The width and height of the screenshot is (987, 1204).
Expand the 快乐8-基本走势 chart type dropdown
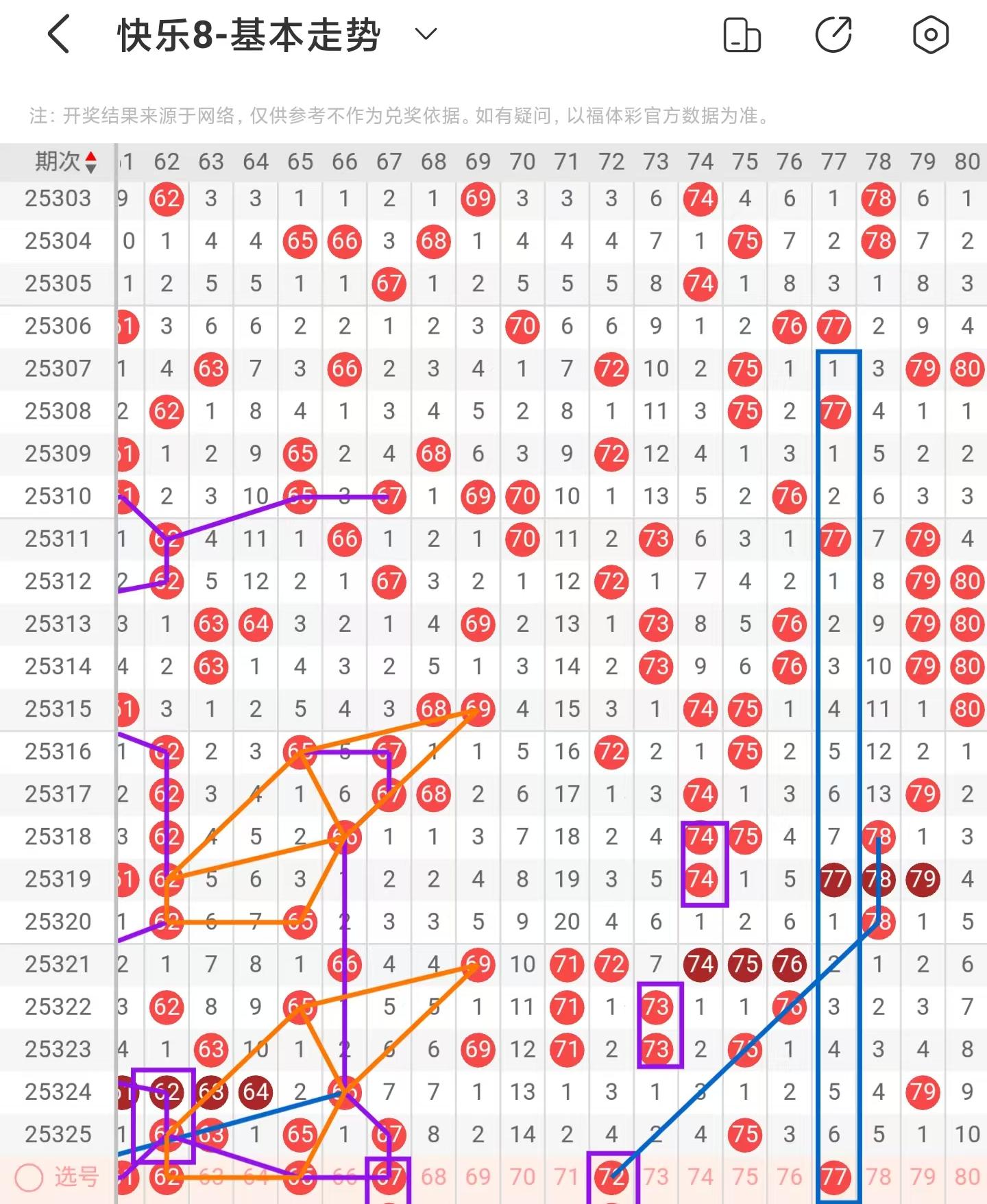(426, 34)
